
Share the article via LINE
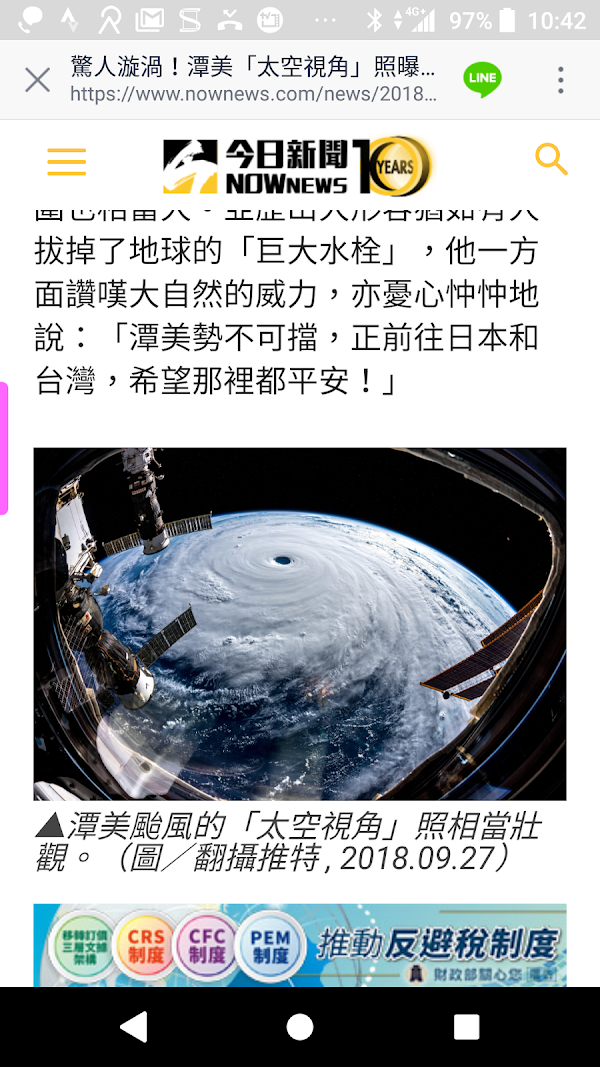(x=482, y=79)
